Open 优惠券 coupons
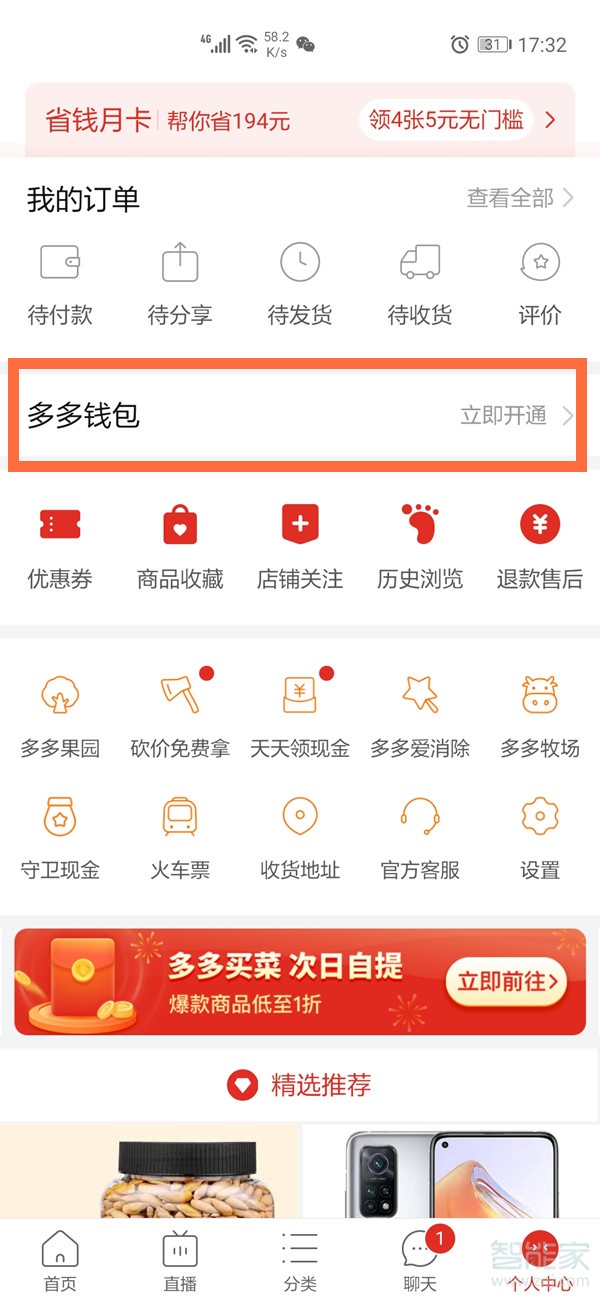The width and height of the screenshot is (600, 1300). tap(60, 546)
